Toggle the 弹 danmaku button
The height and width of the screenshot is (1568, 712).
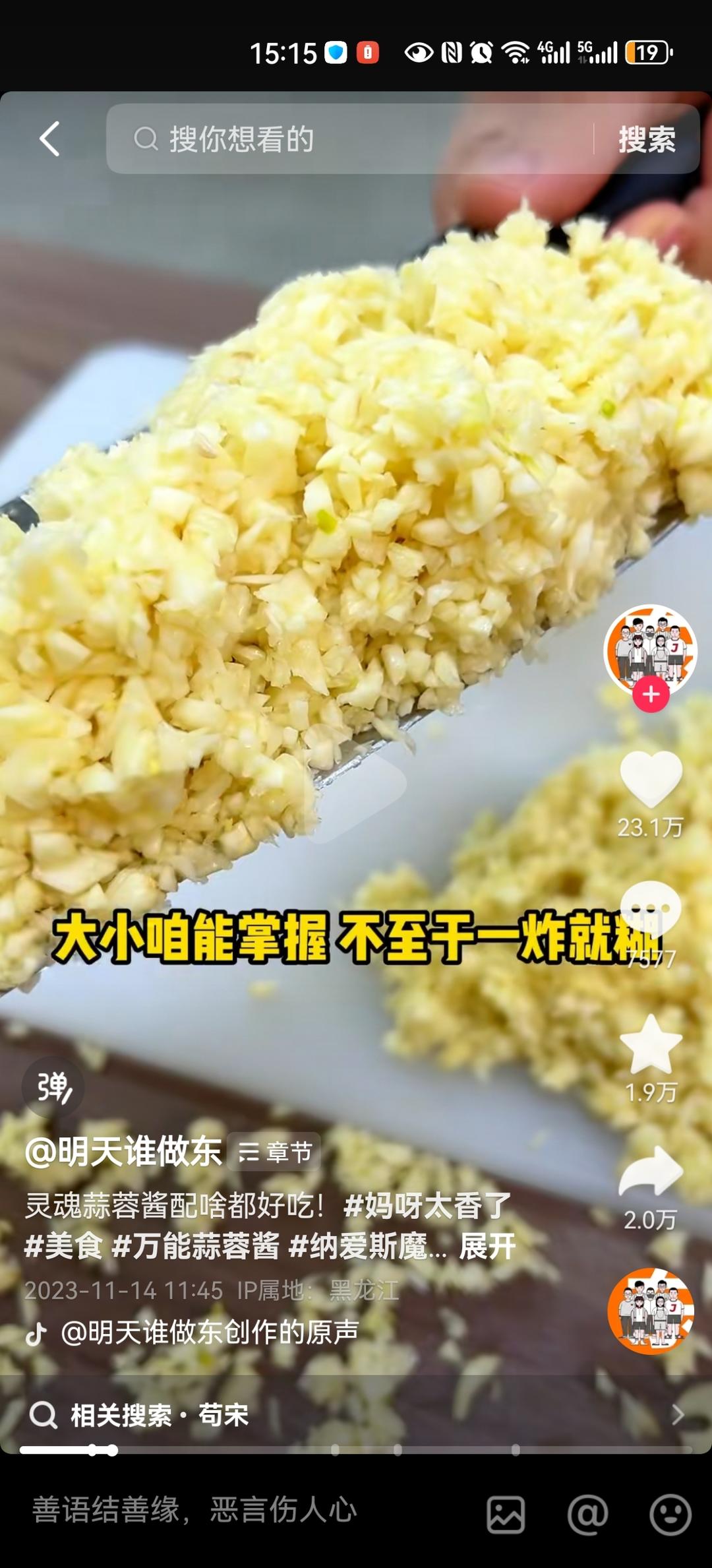(53, 1086)
